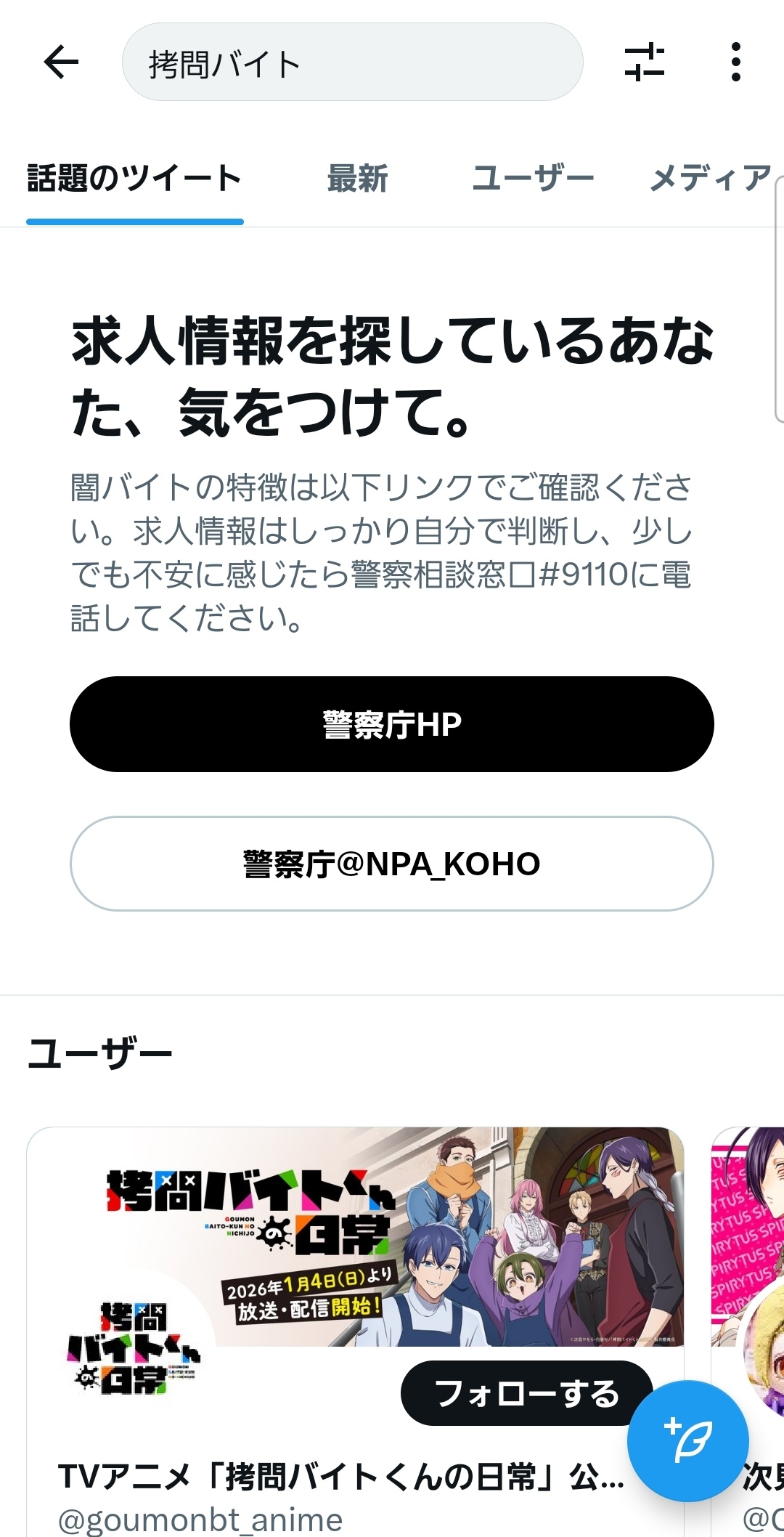Switch to the メディア tab
This screenshot has height=1537, width=784.
710,179
